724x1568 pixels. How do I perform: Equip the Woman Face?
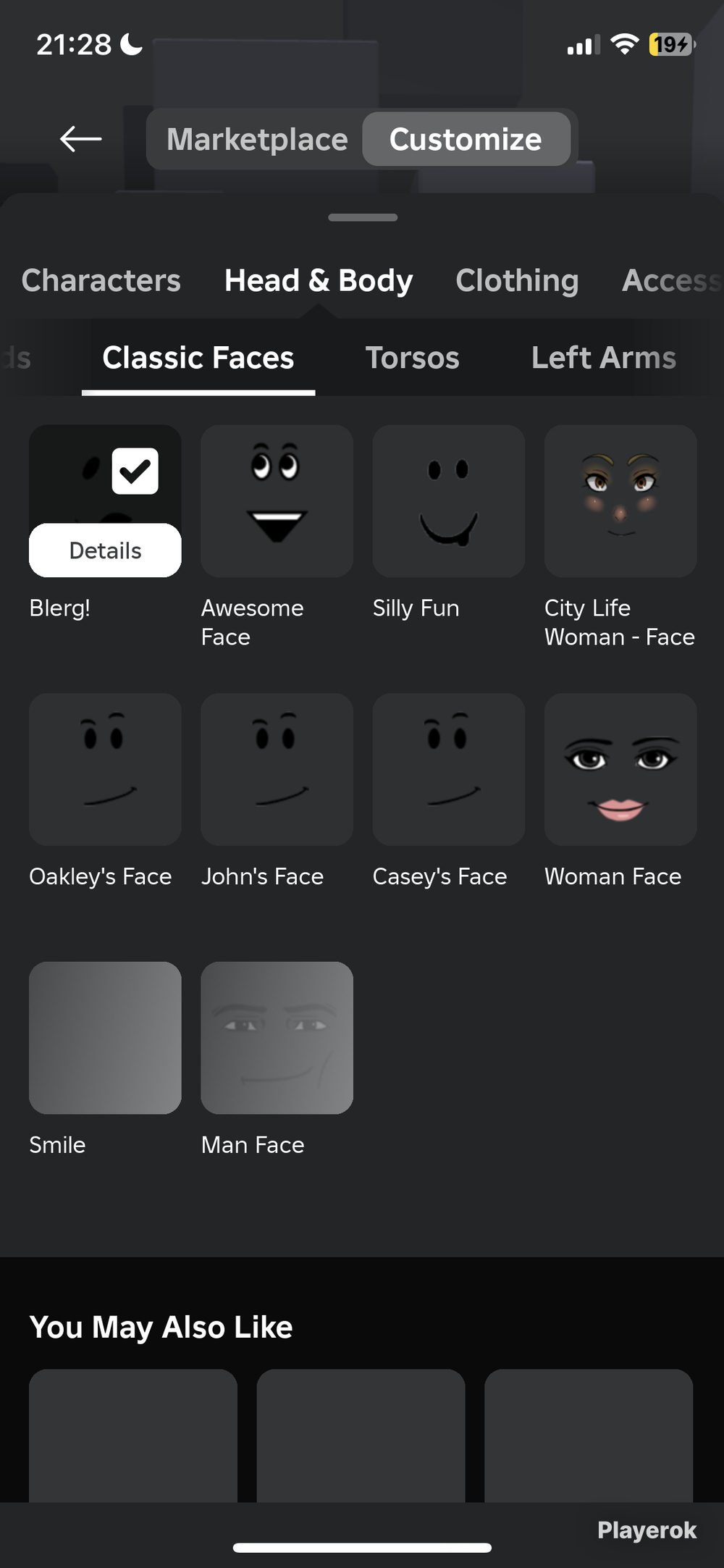(x=620, y=769)
